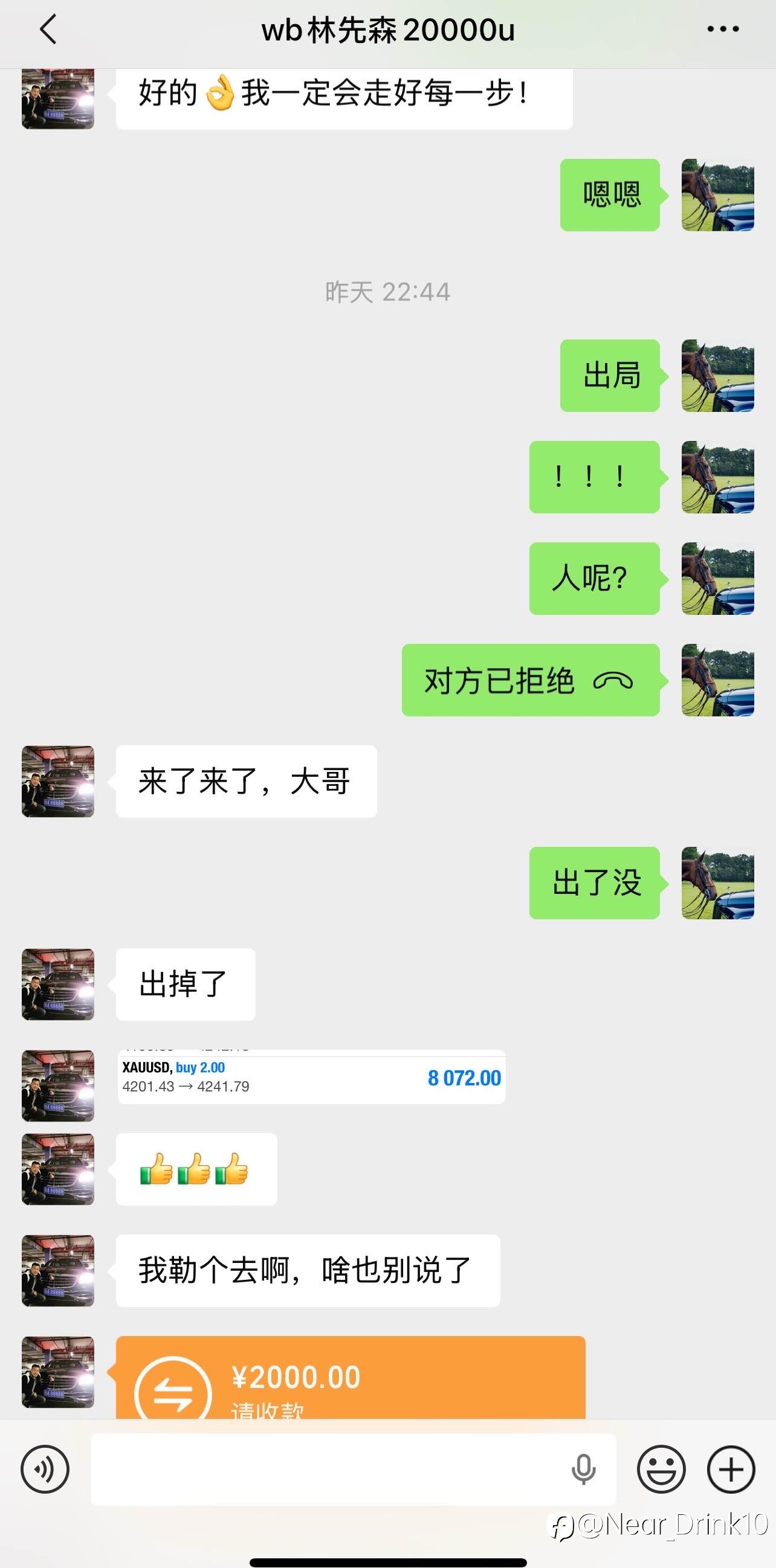Image resolution: width=776 pixels, height=1568 pixels.
Task: Open the plus attachments menu
Action: pyautogui.click(x=731, y=1469)
